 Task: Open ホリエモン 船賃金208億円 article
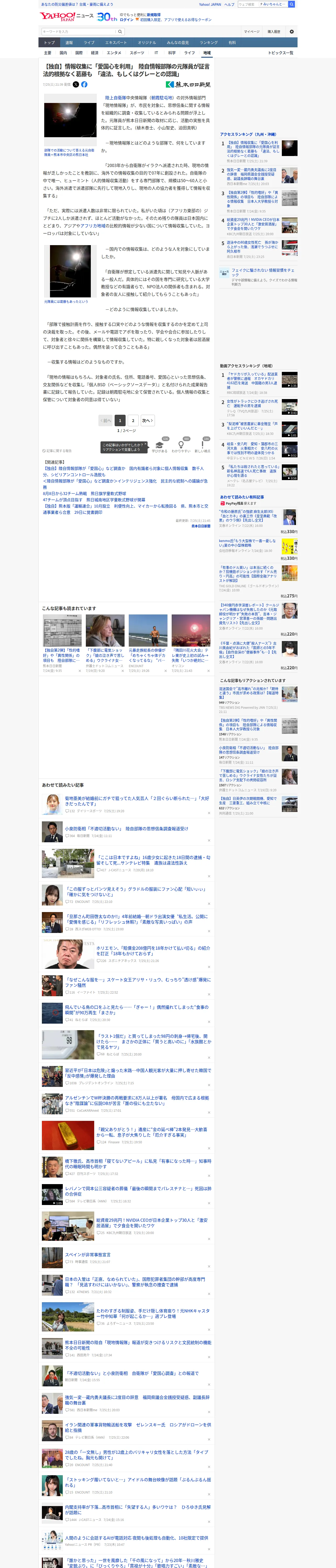153,951
